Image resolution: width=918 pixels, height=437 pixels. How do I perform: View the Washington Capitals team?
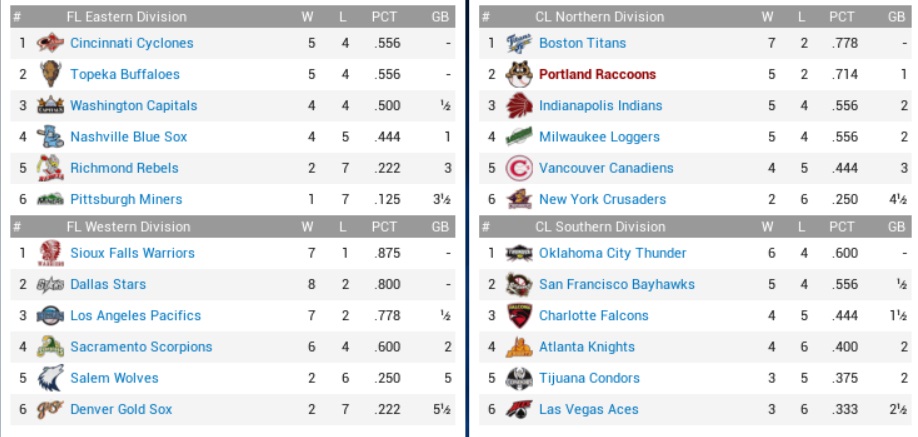pos(133,105)
